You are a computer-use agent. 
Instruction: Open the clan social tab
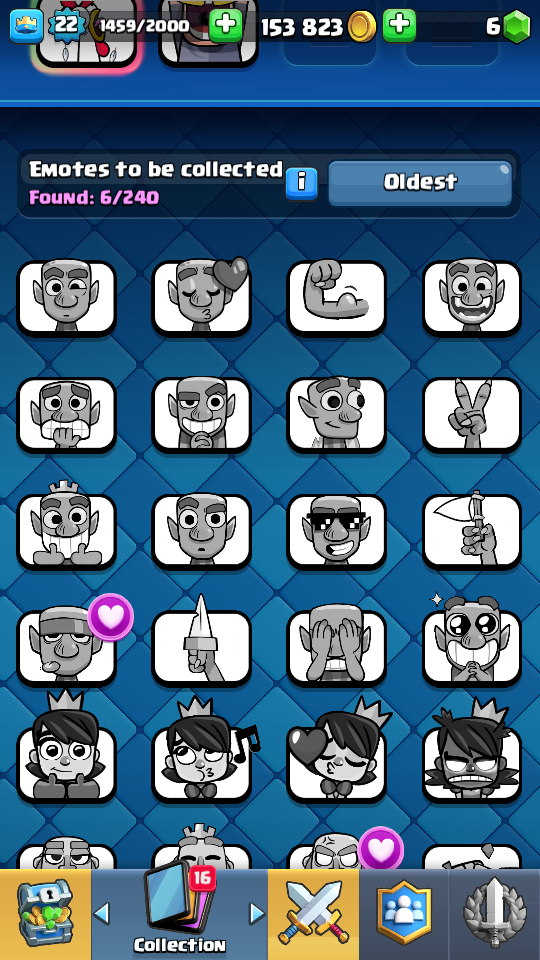403,915
